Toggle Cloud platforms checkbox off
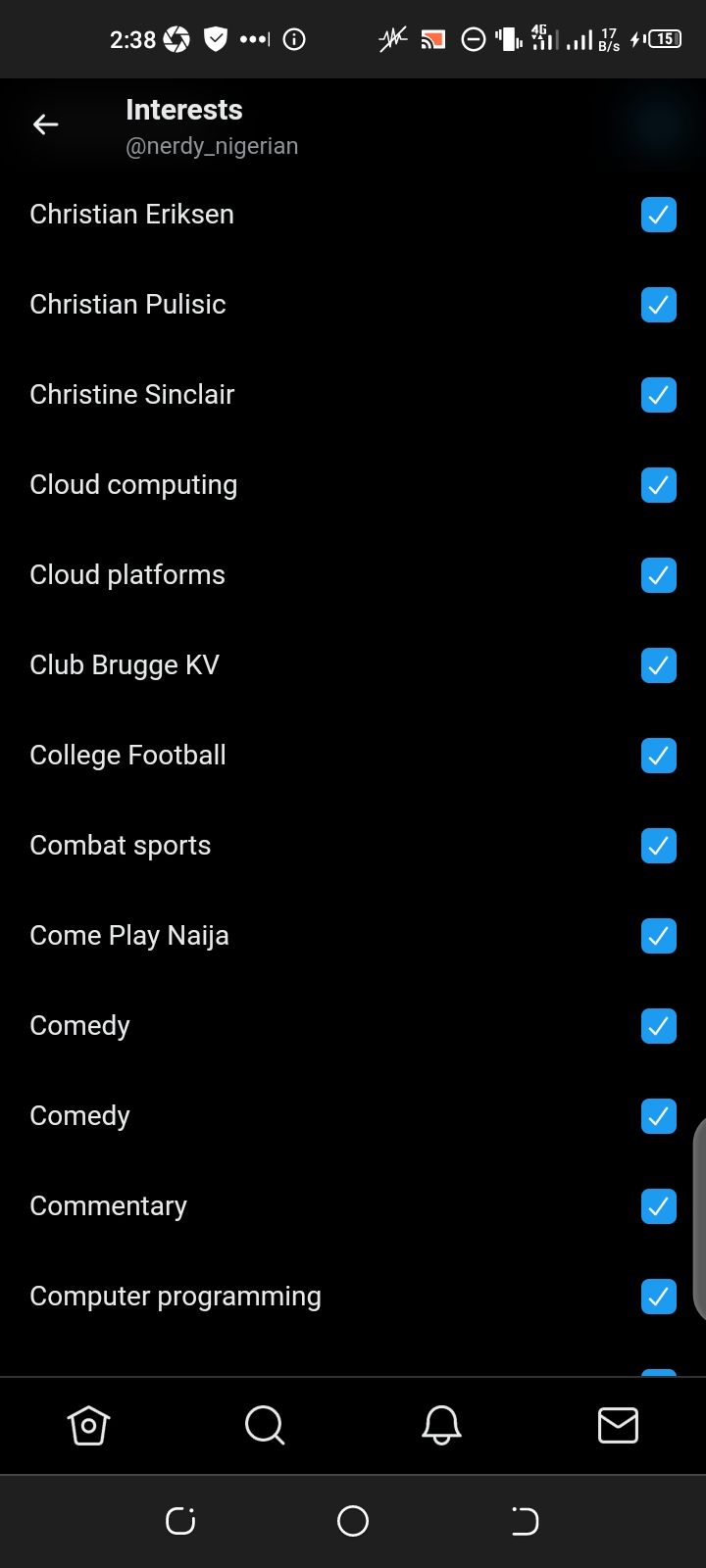706x1568 pixels. click(x=658, y=575)
